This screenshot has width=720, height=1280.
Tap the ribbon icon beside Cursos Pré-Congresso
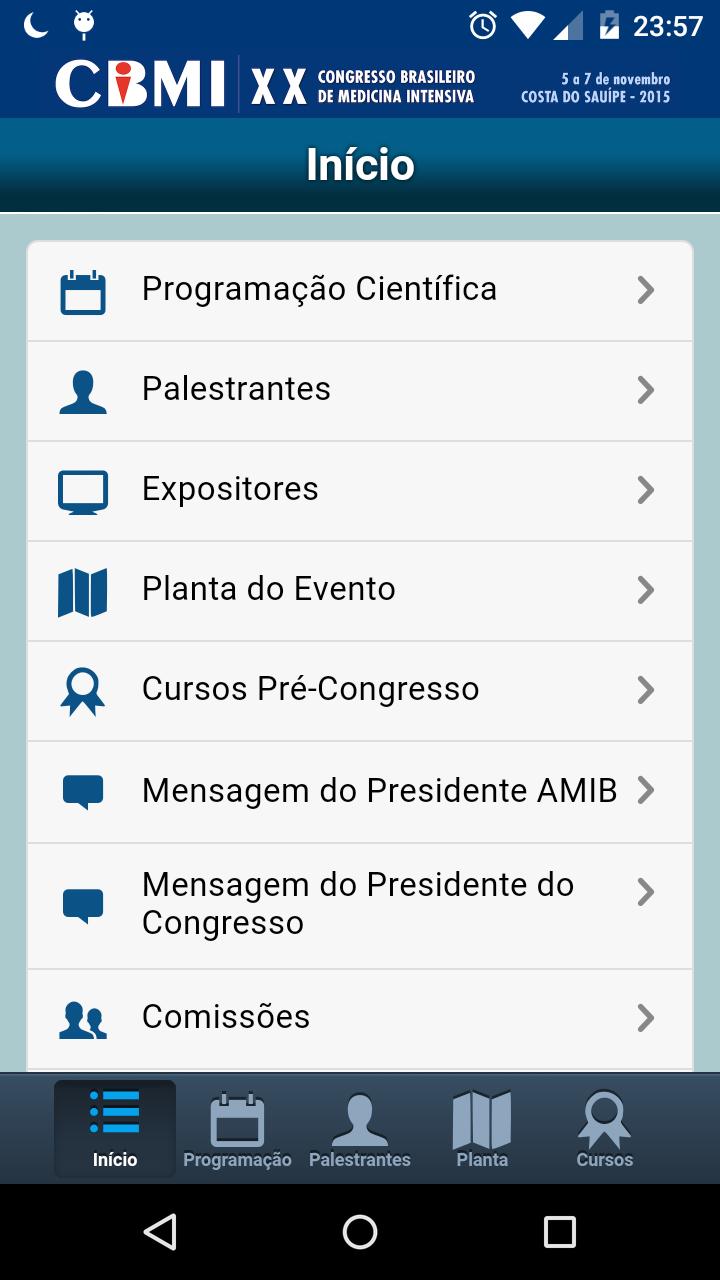84,690
